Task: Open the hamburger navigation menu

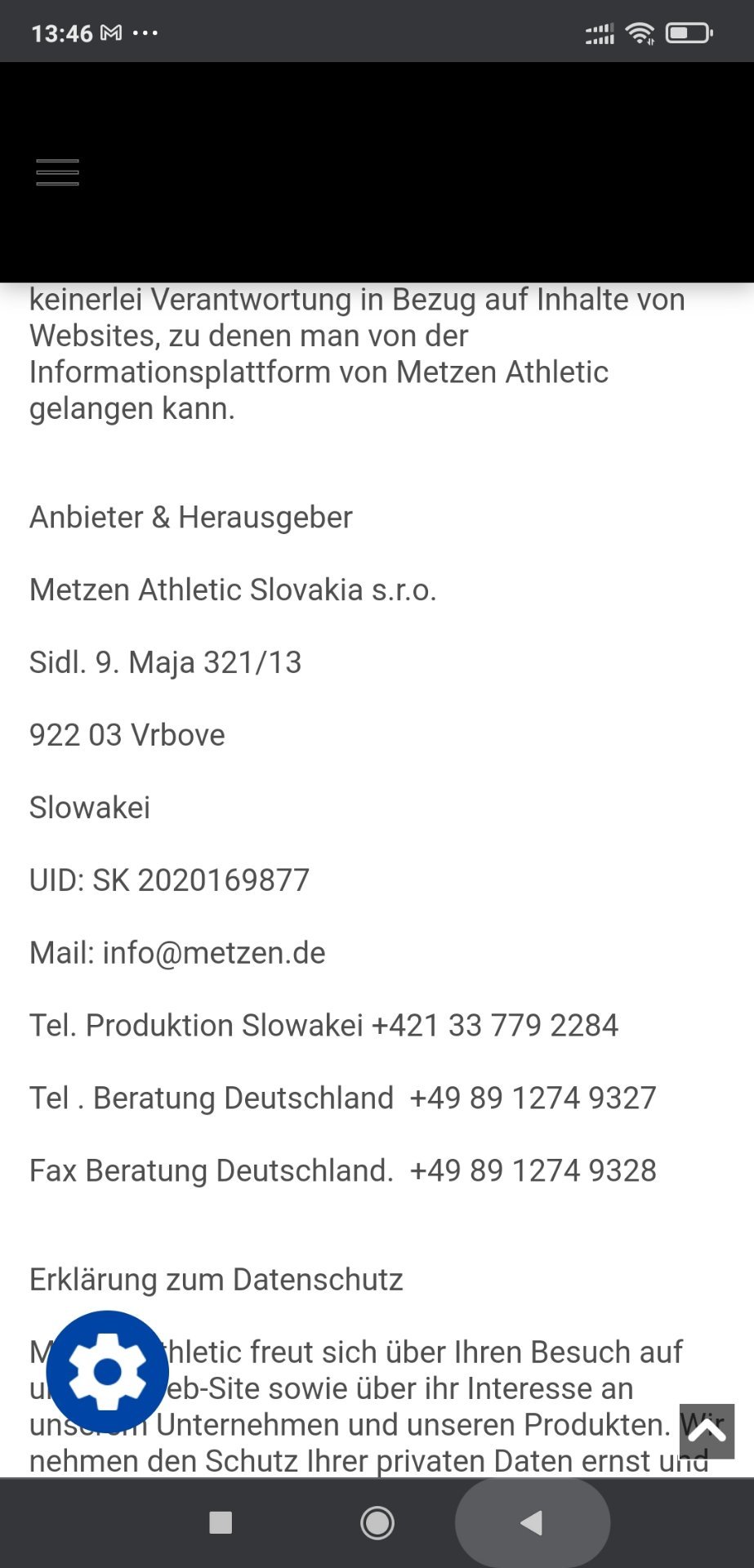Action: point(57,172)
